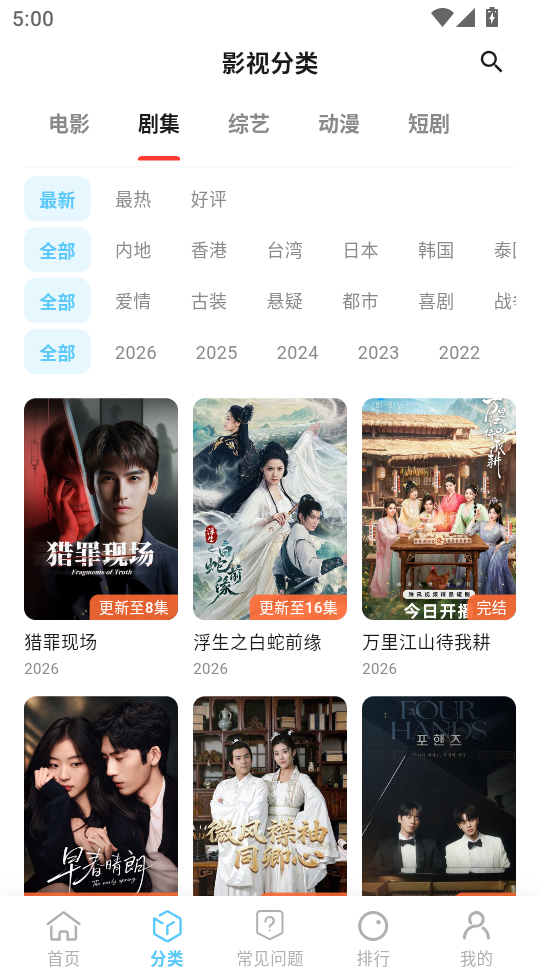Open the search icon in the header
Screen dimensions: 540x980
tap(491, 62)
